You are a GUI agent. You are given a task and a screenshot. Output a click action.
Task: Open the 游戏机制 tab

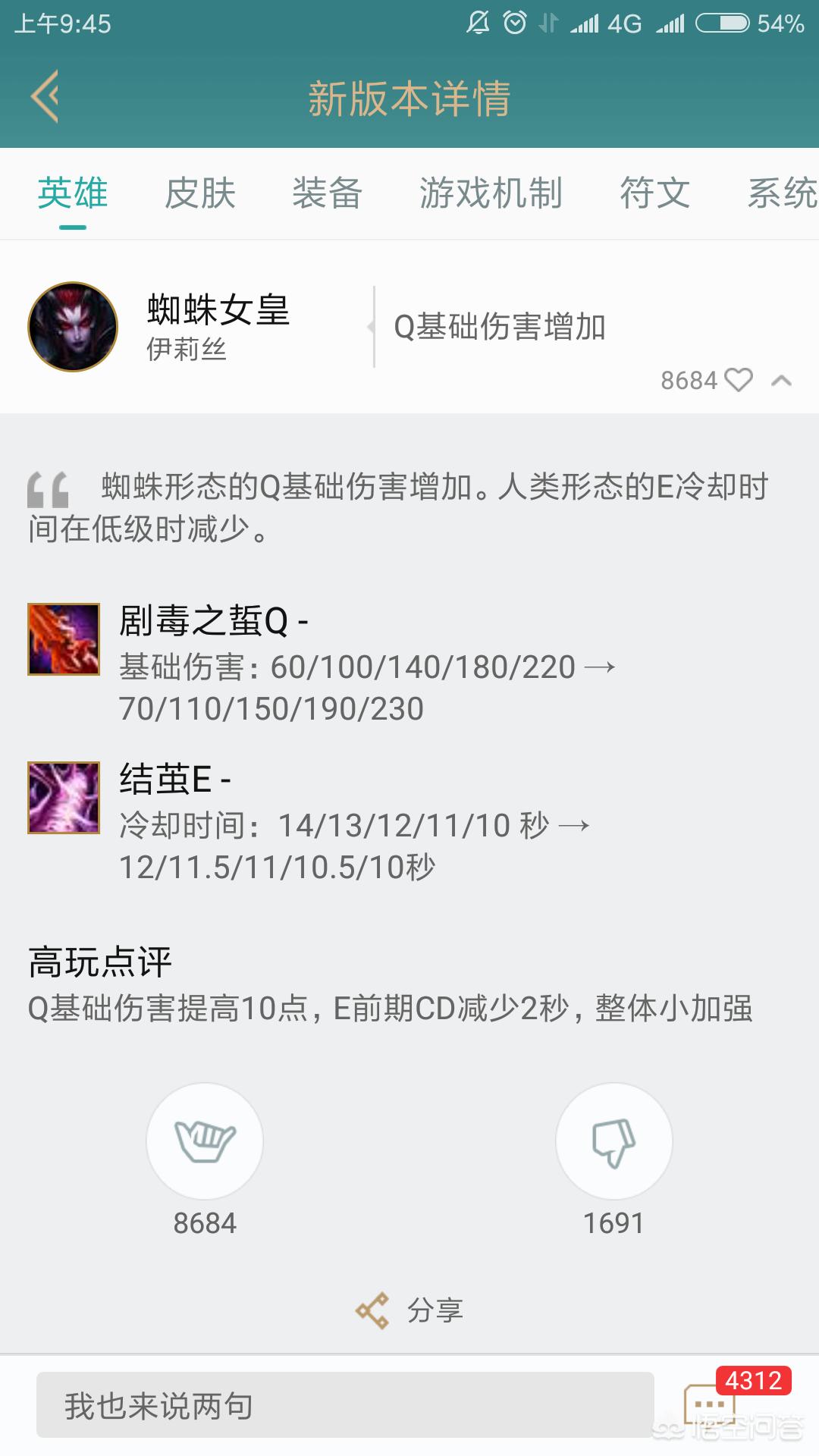491,193
